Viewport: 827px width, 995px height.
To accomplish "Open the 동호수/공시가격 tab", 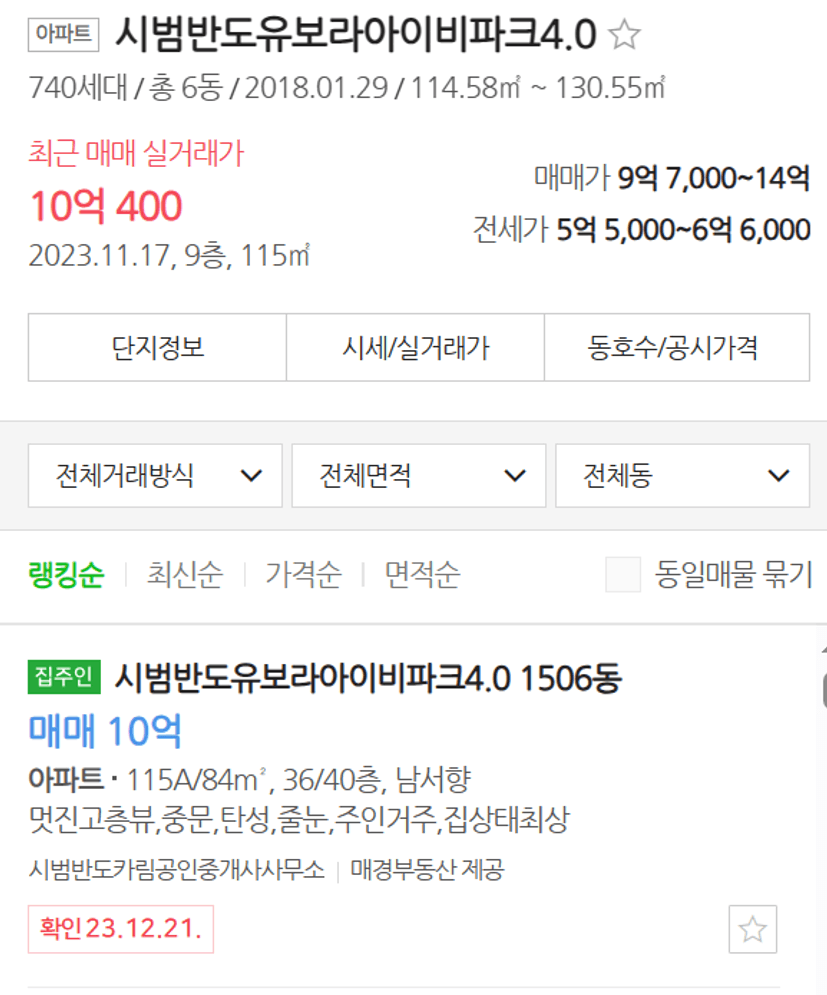I will tap(677, 347).
